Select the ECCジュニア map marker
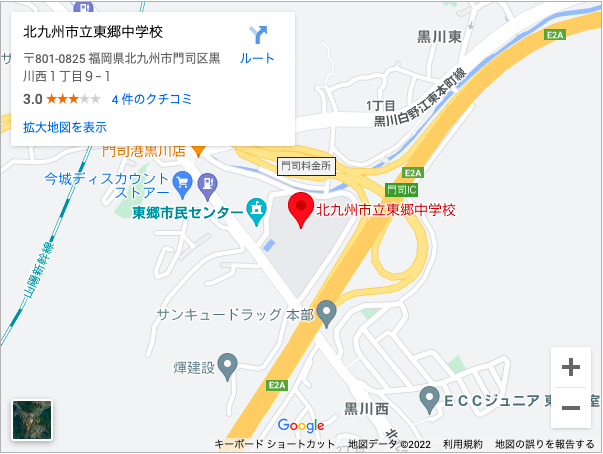The width and height of the screenshot is (603, 454). point(429,400)
